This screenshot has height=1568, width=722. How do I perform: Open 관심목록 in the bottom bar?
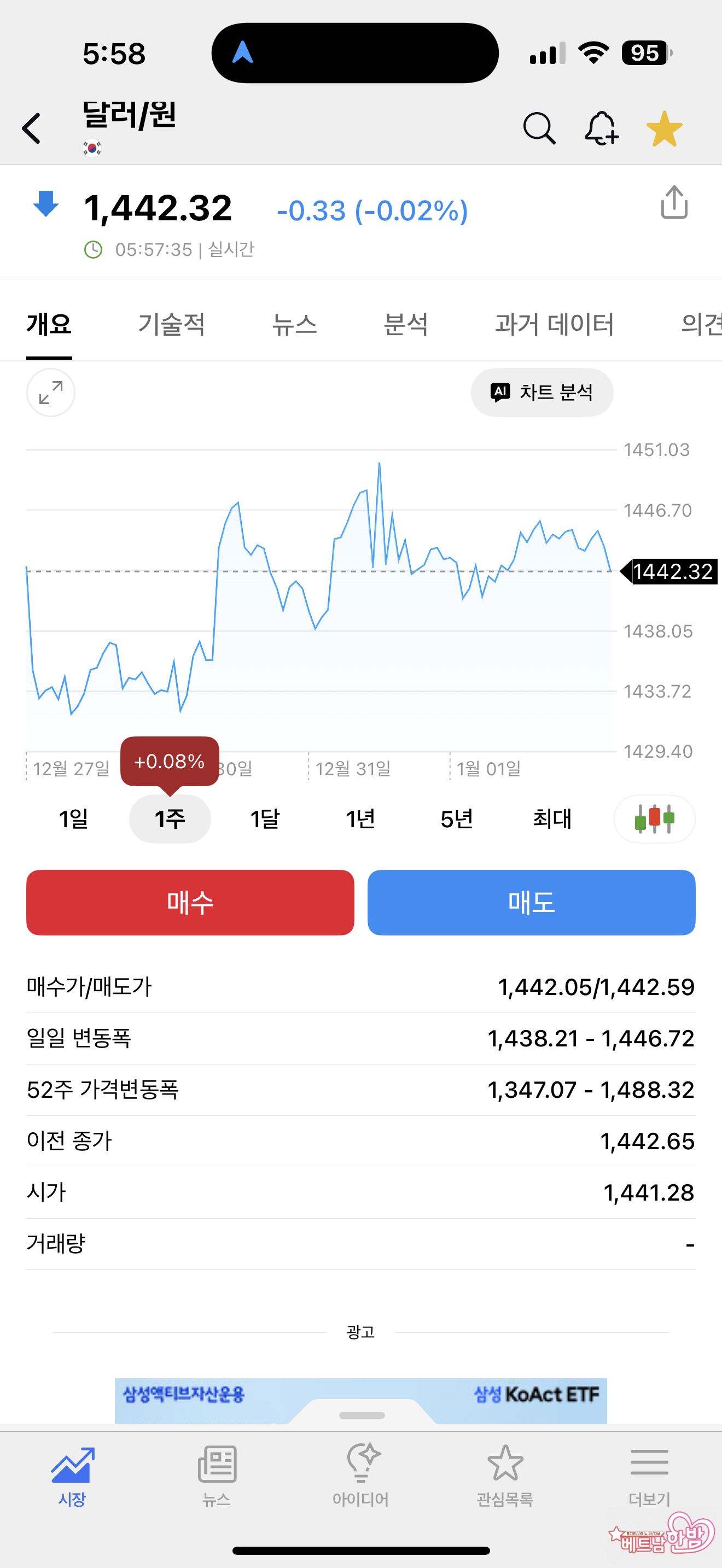pyautogui.click(x=505, y=1473)
